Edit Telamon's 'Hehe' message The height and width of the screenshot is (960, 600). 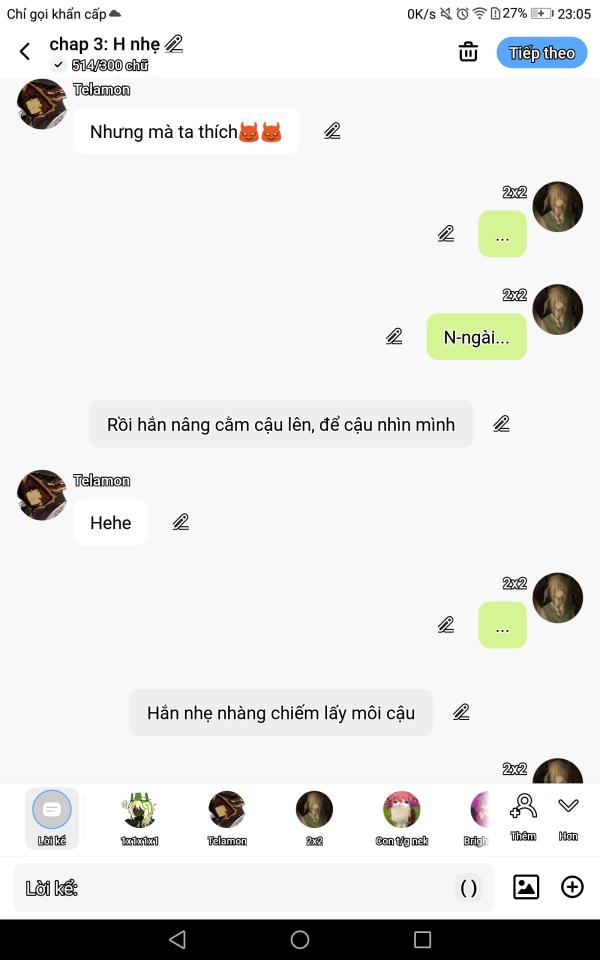click(180, 522)
